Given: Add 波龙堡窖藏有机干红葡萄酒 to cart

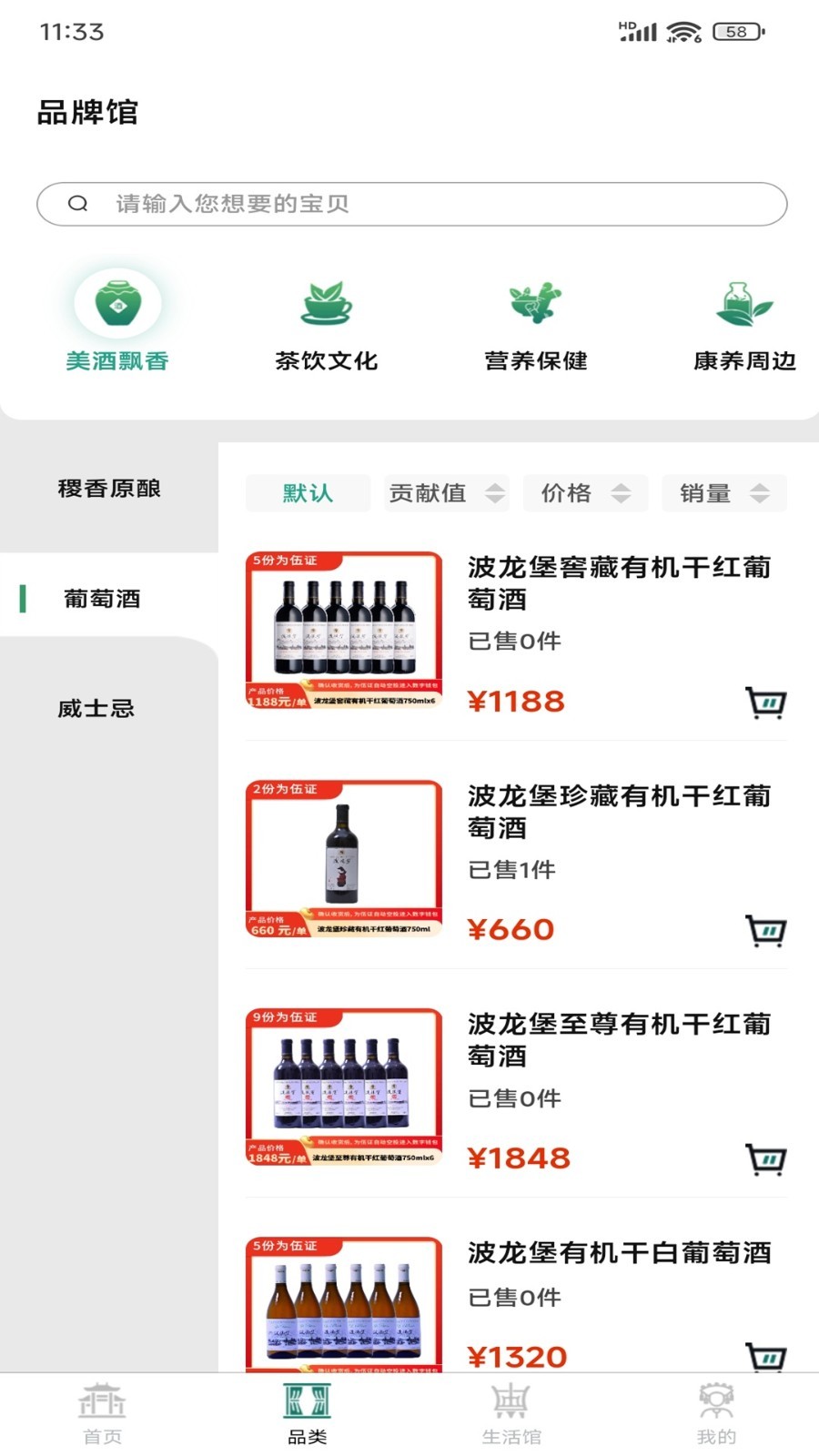Looking at the screenshot, I should tap(765, 703).
